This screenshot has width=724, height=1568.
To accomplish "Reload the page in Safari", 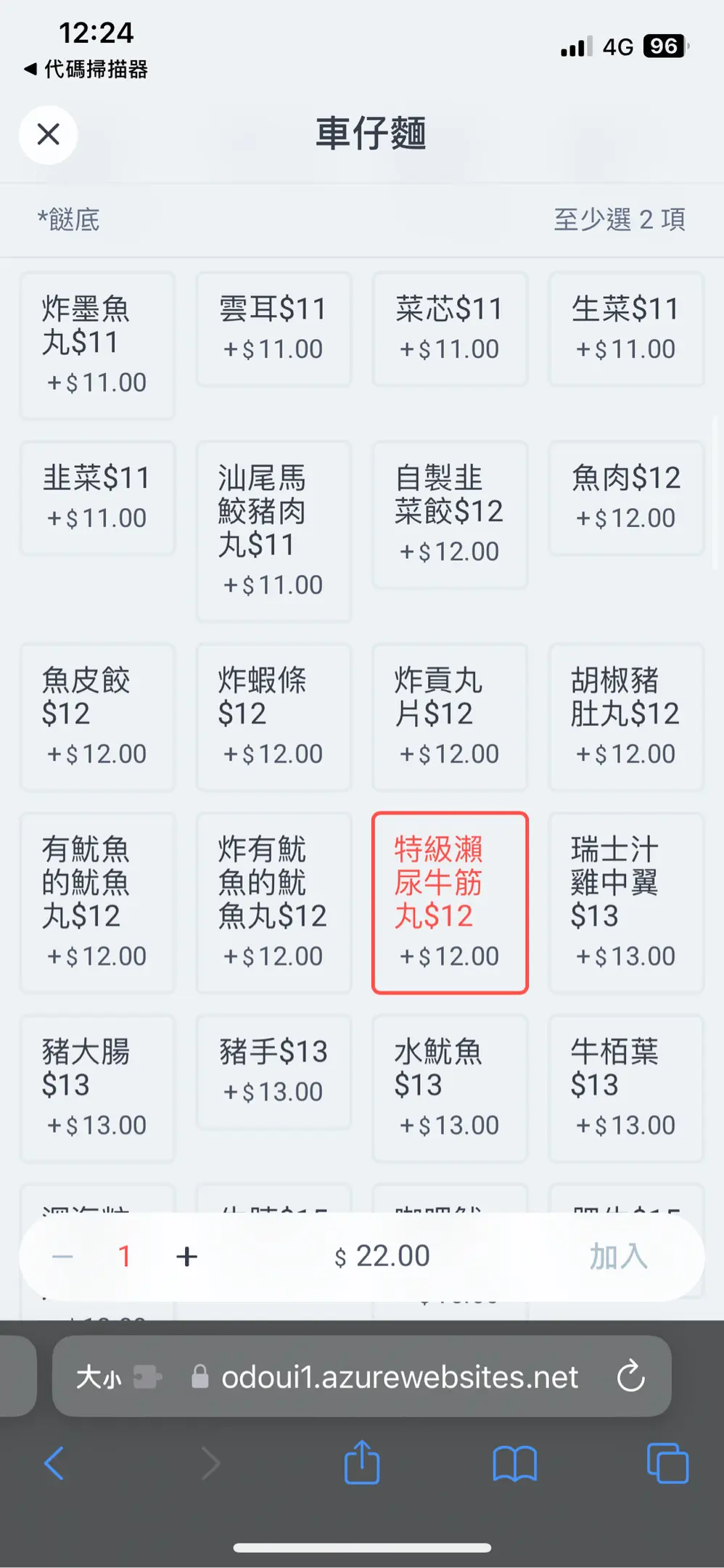I will click(630, 1376).
